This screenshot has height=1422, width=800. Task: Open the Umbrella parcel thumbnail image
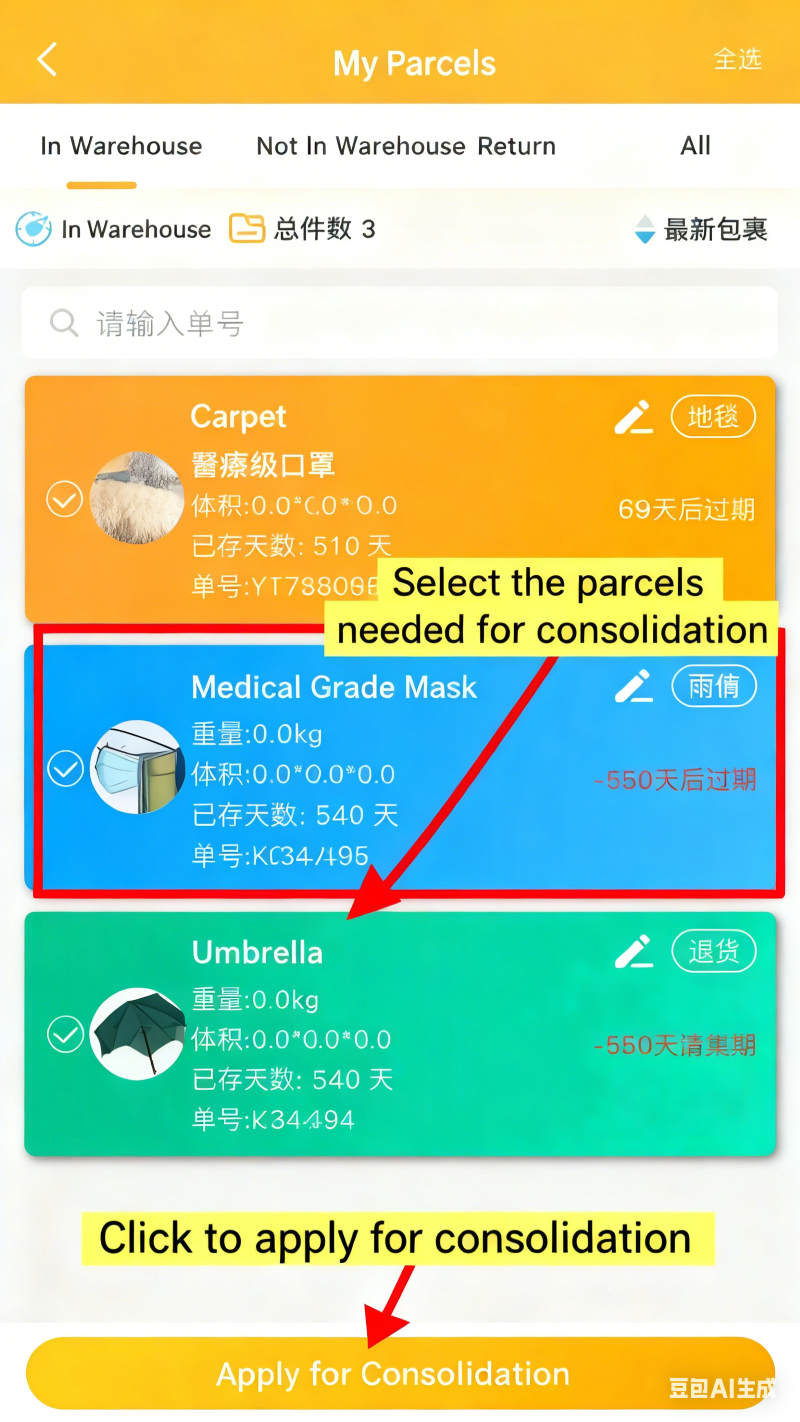point(137,1034)
